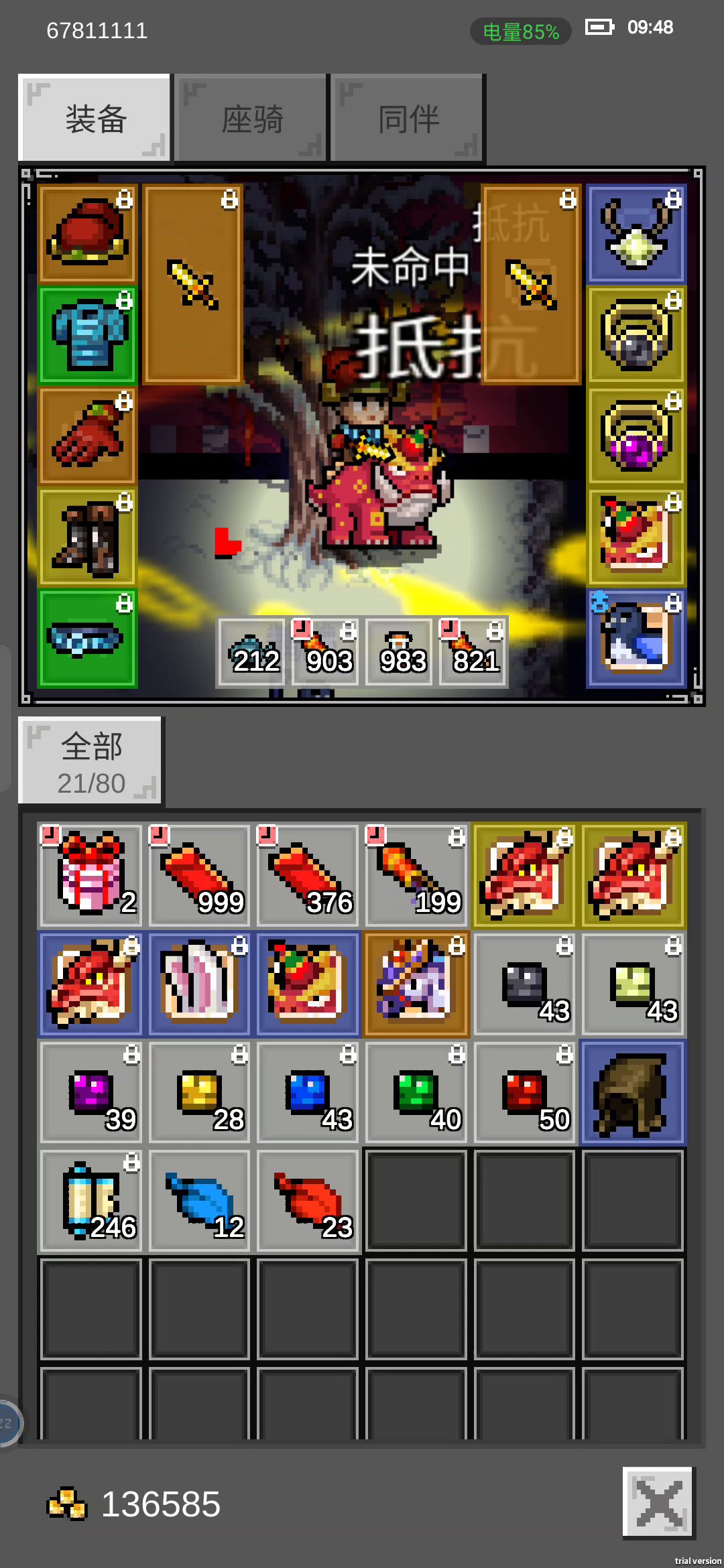Select the gift box item with count 2

tap(90, 875)
